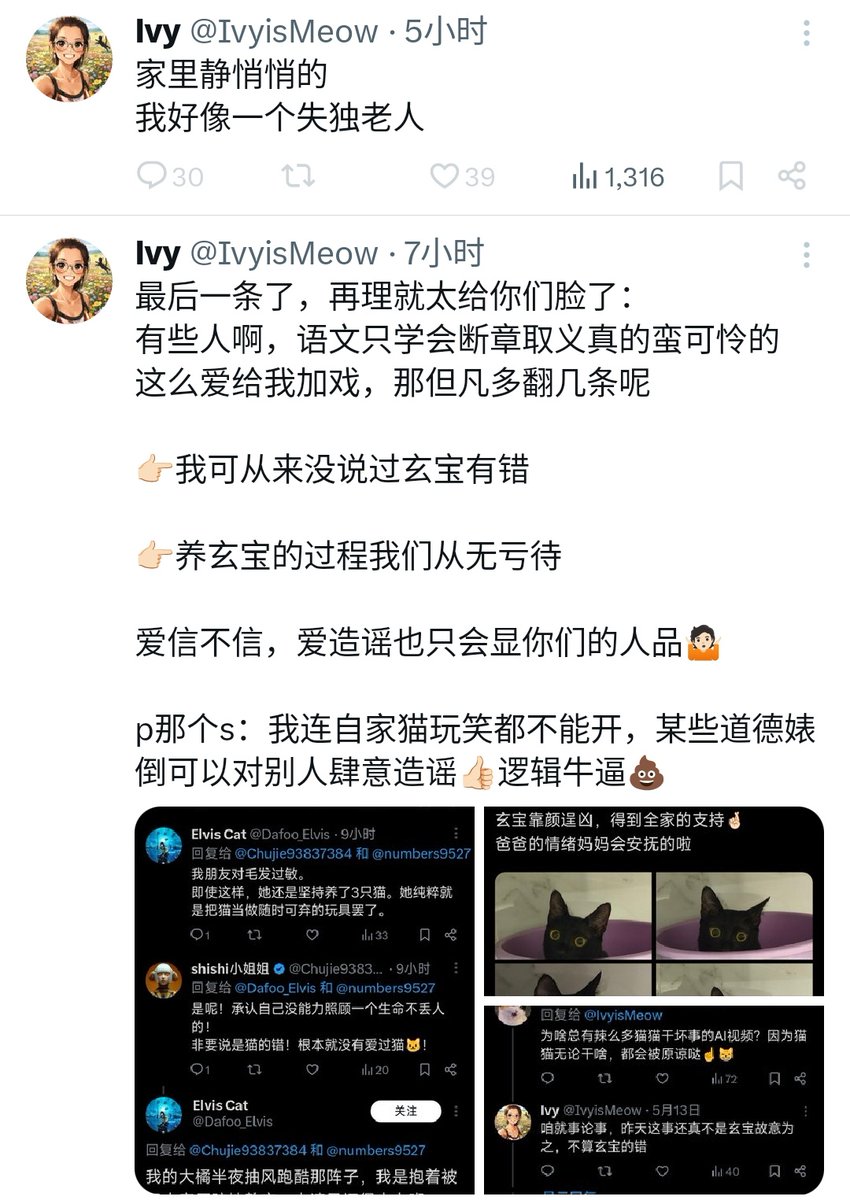Open overflow menu on the 5小时 tweet
The height and width of the screenshot is (1200, 850).
coord(806,32)
